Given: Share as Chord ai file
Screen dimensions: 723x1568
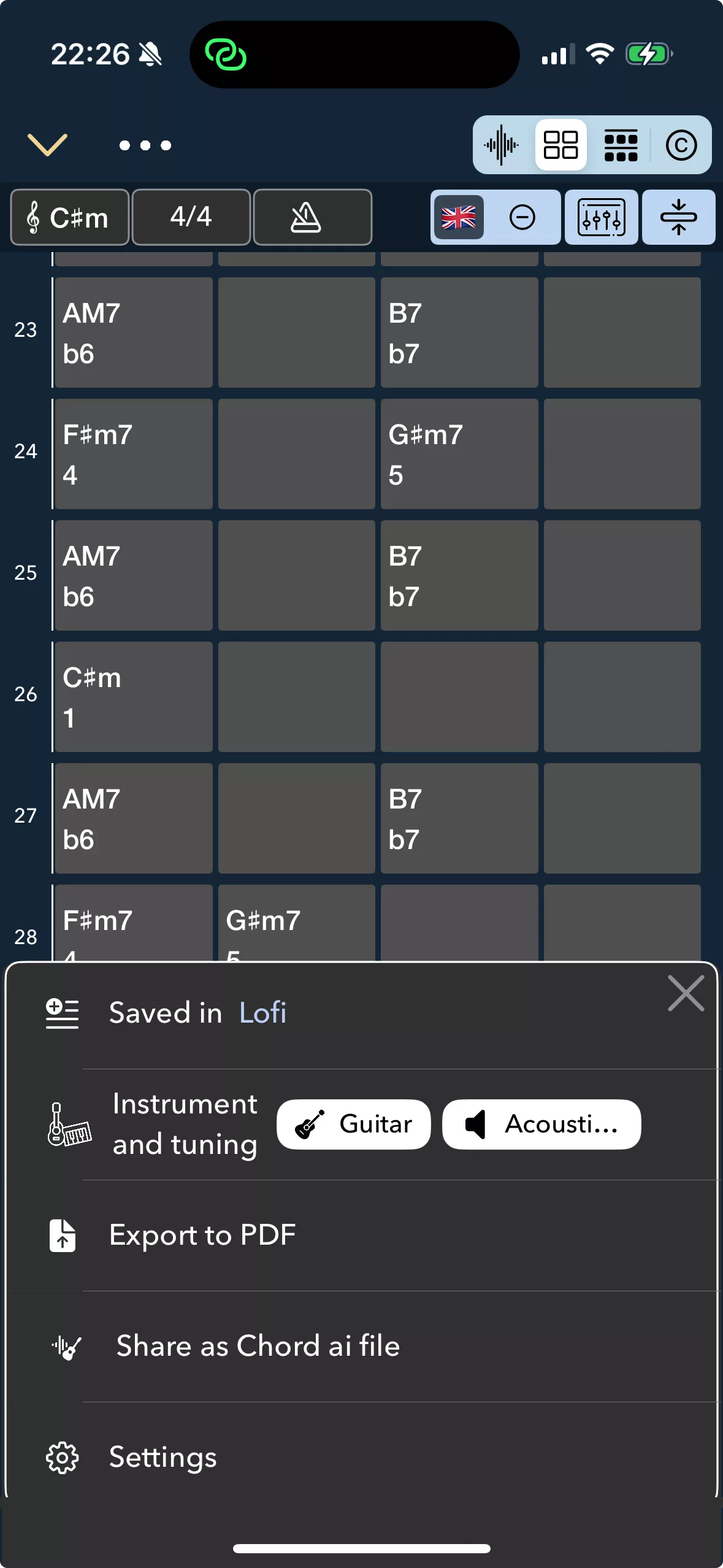Looking at the screenshot, I should coord(258,1347).
